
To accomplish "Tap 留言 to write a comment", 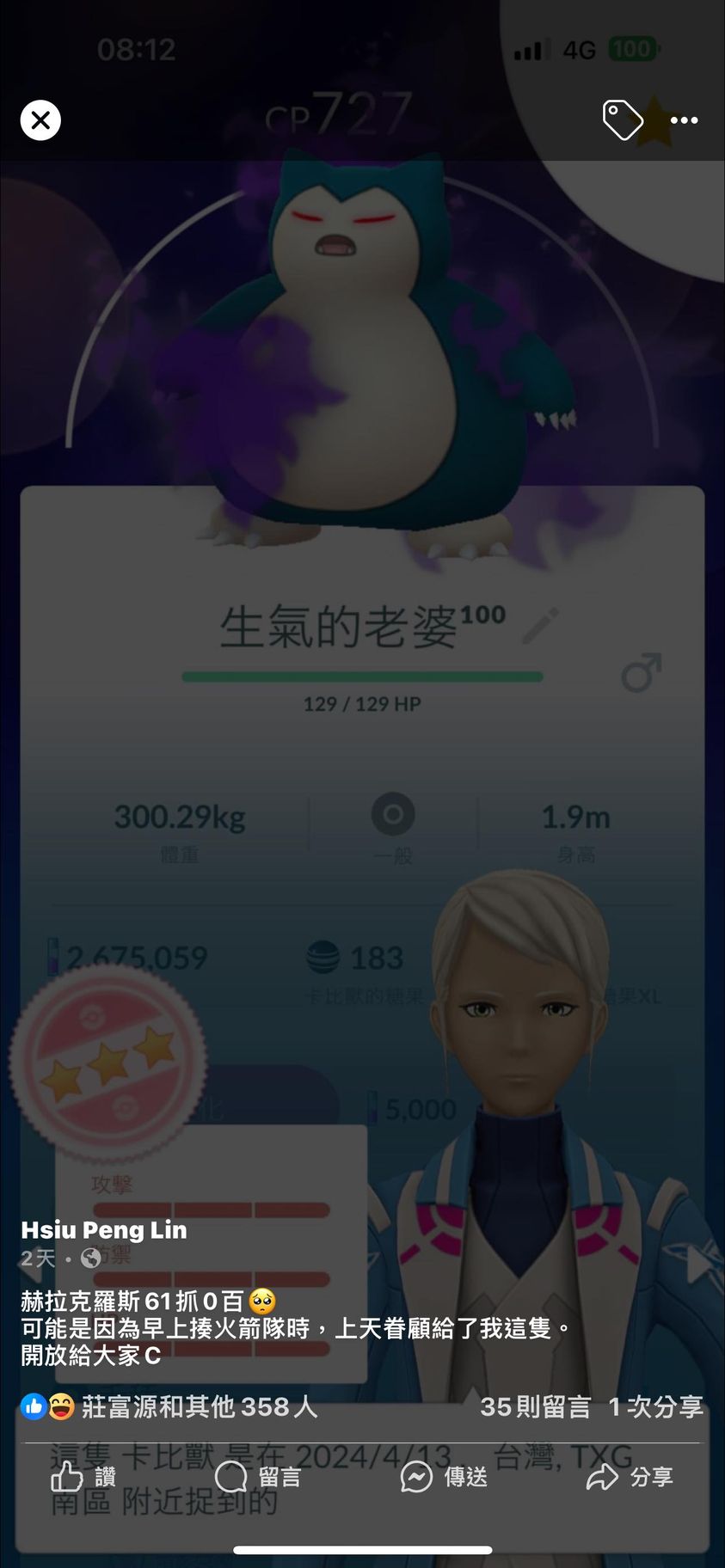I will tap(258, 1477).
